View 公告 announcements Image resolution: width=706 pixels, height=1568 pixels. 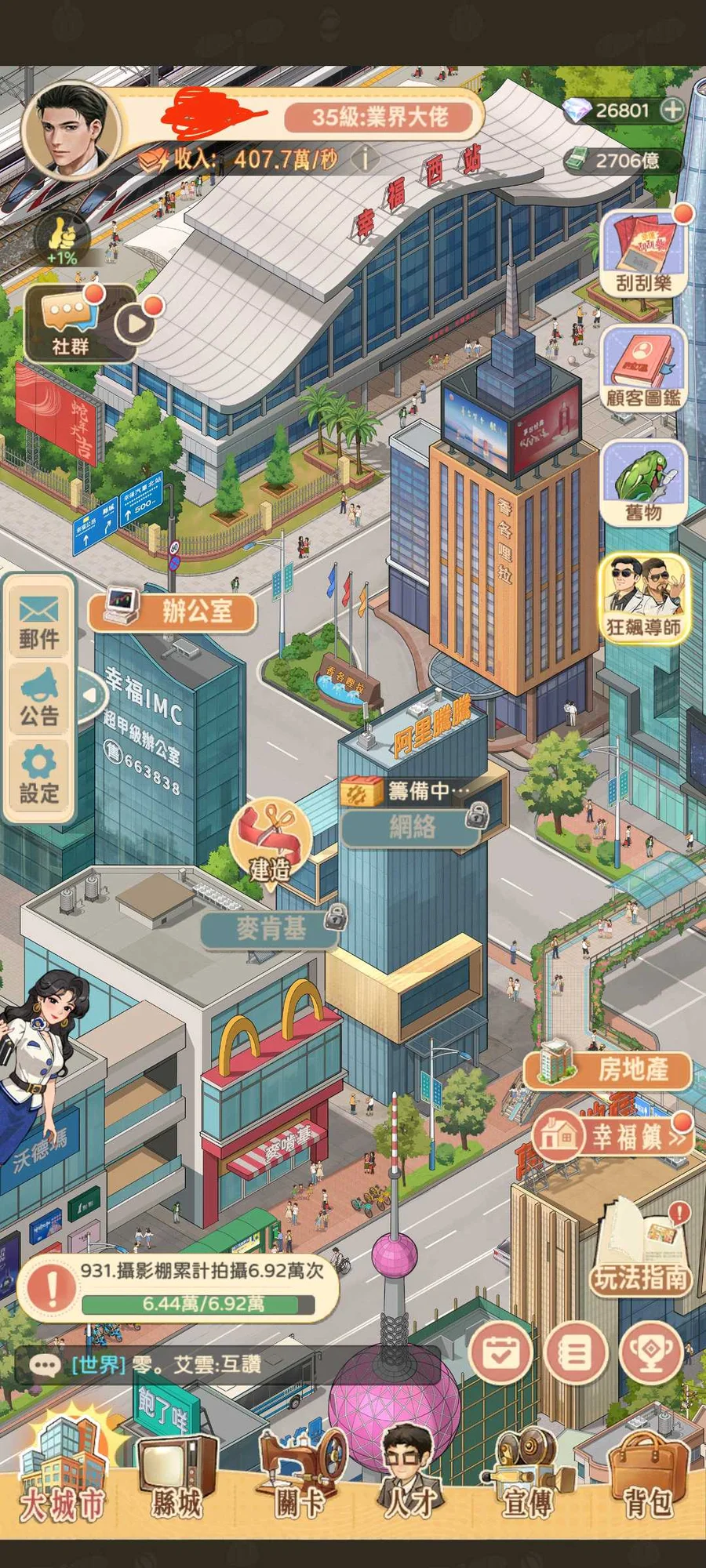39,698
